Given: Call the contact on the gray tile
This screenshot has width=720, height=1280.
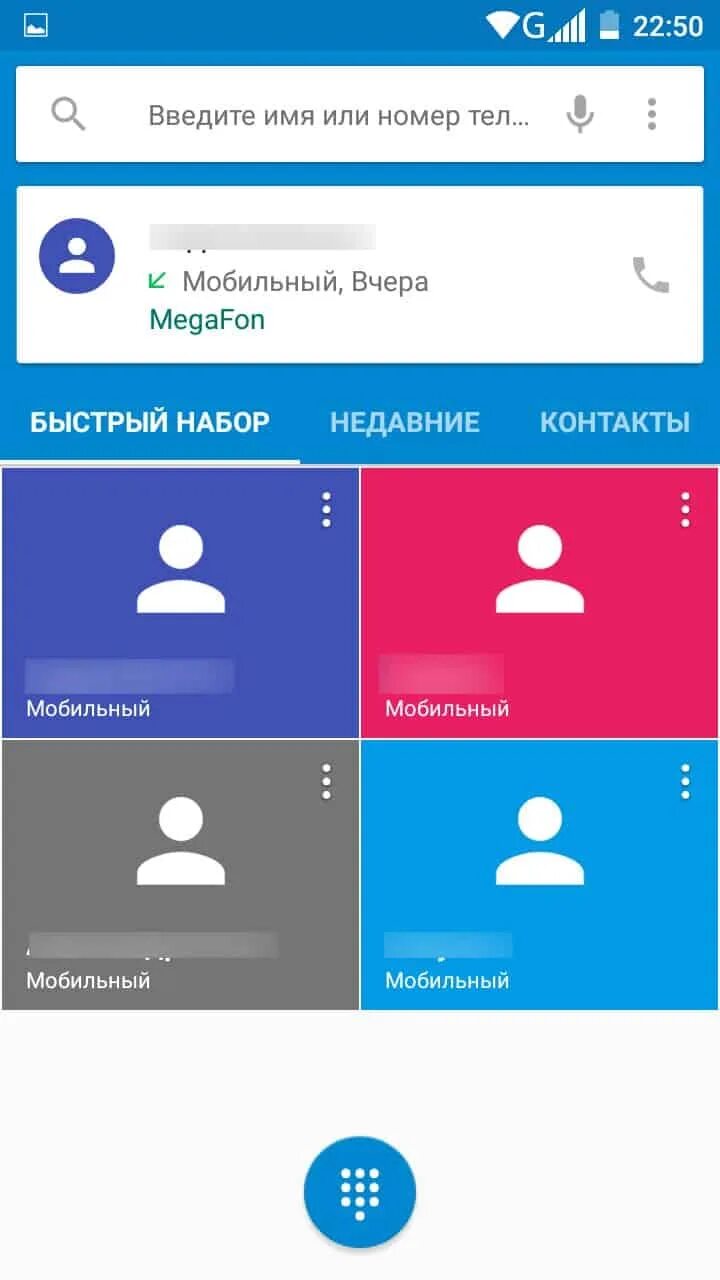Looking at the screenshot, I should (x=180, y=875).
